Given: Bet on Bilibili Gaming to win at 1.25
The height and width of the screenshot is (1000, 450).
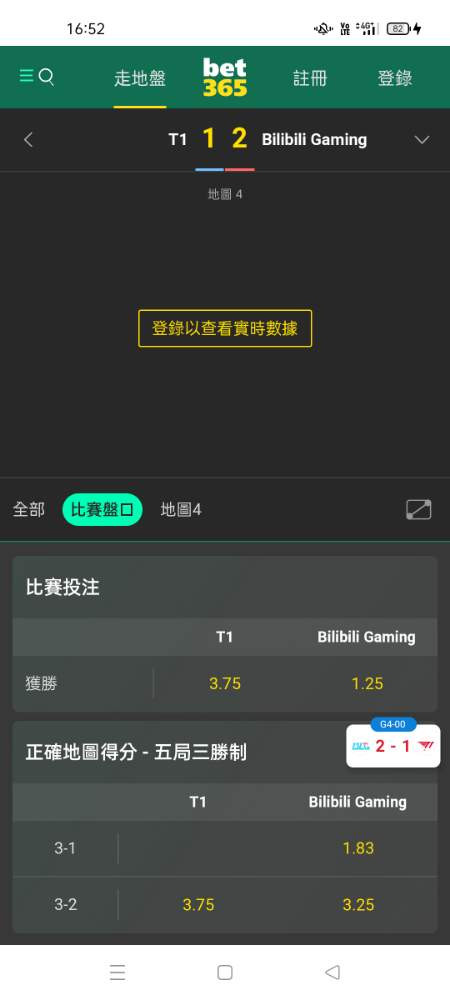Looking at the screenshot, I should 367,684.
